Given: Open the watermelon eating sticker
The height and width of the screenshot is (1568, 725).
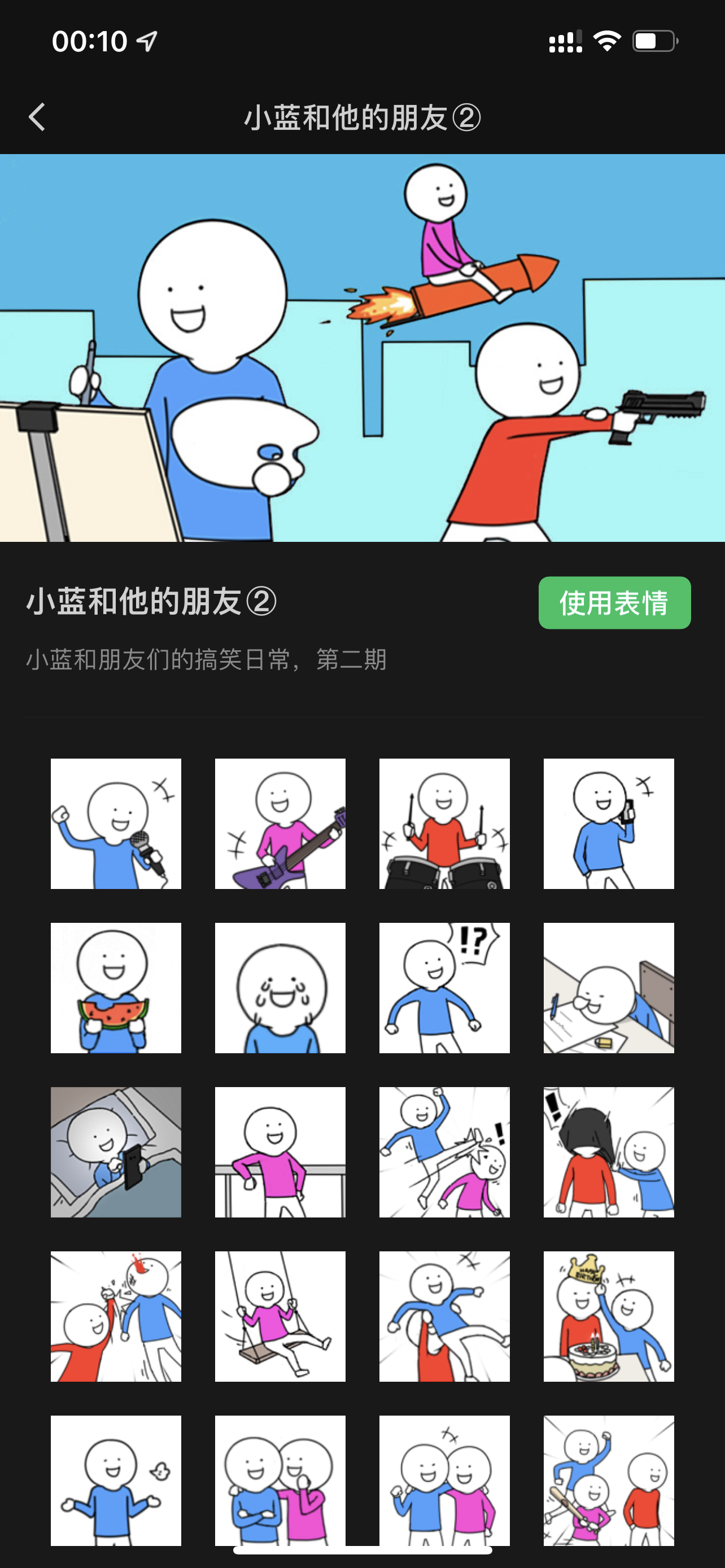Looking at the screenshot, I should (x=116, y=988).
